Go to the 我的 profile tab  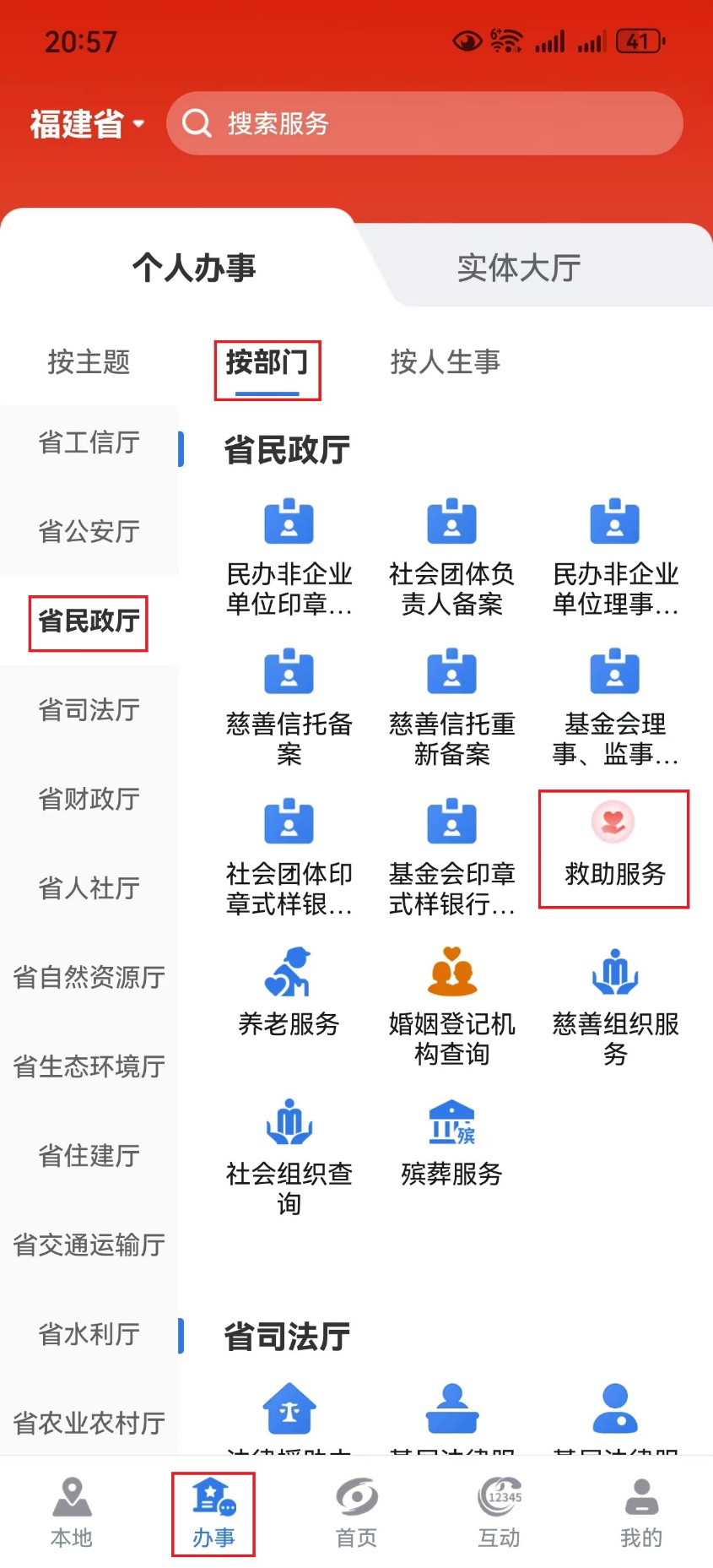click(641, 1513)
